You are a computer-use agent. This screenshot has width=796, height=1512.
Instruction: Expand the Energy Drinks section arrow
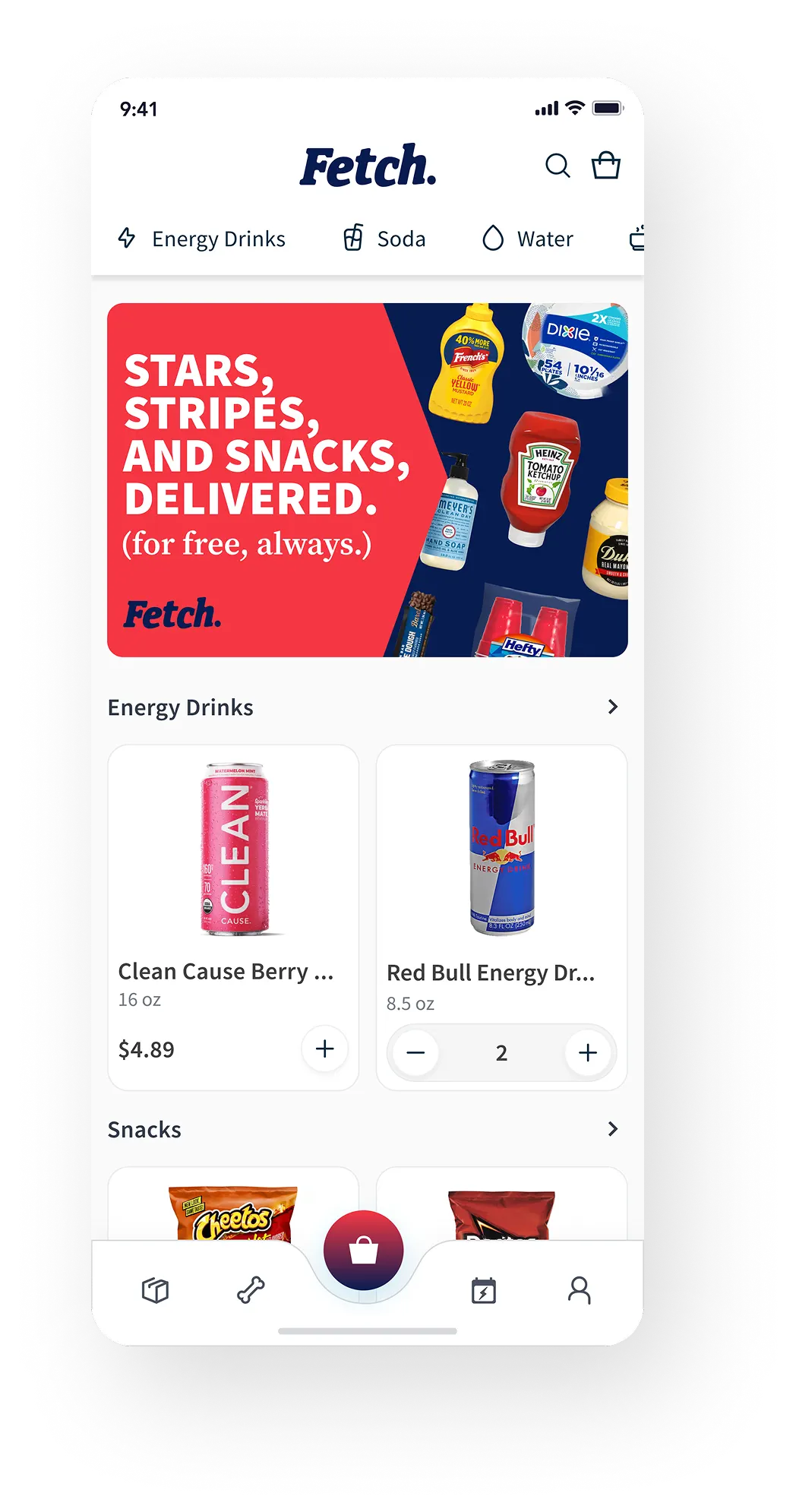coord(613,707)
